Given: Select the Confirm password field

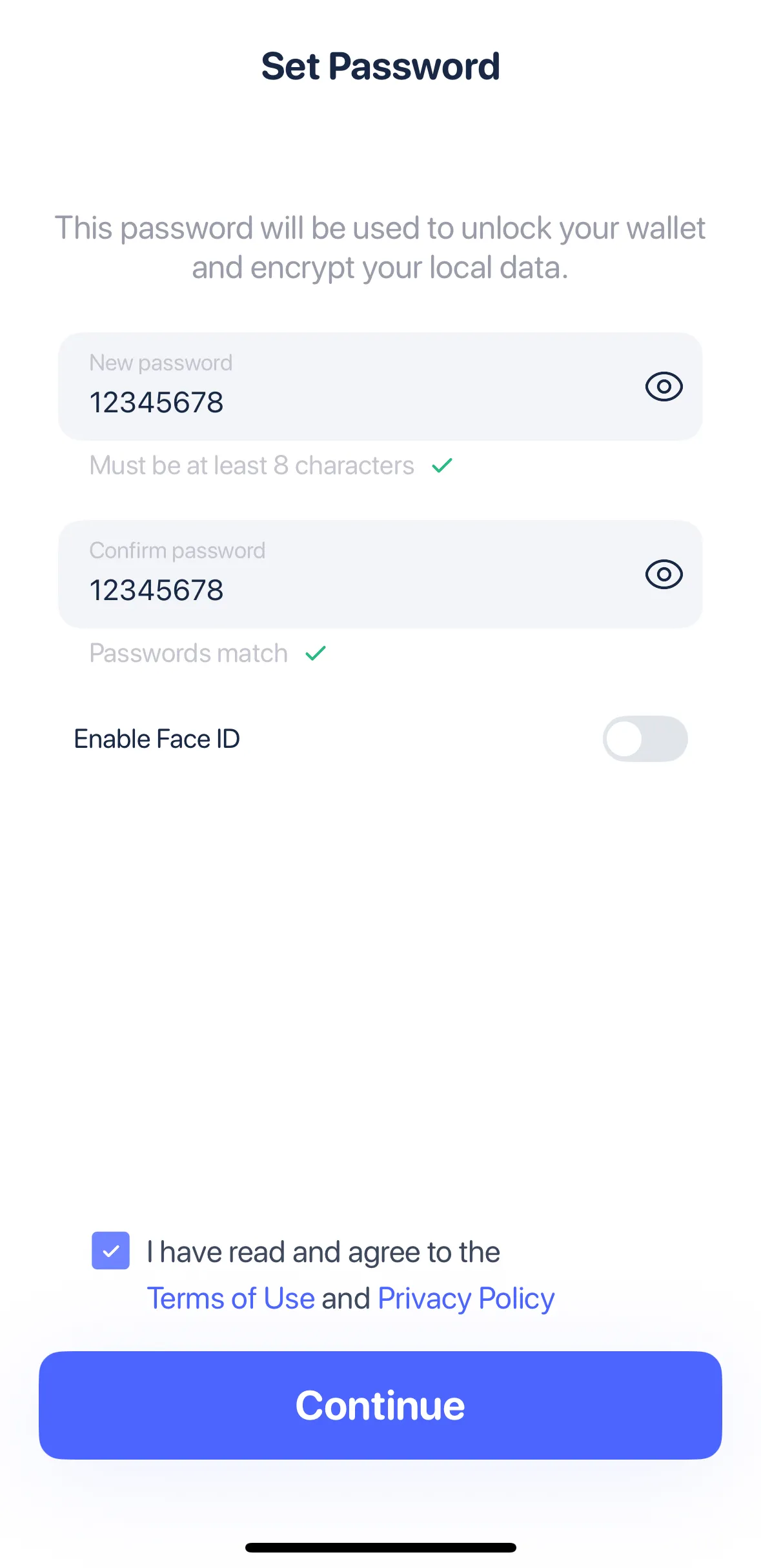Looking at the screenshot, I should (x=290, y=588).
